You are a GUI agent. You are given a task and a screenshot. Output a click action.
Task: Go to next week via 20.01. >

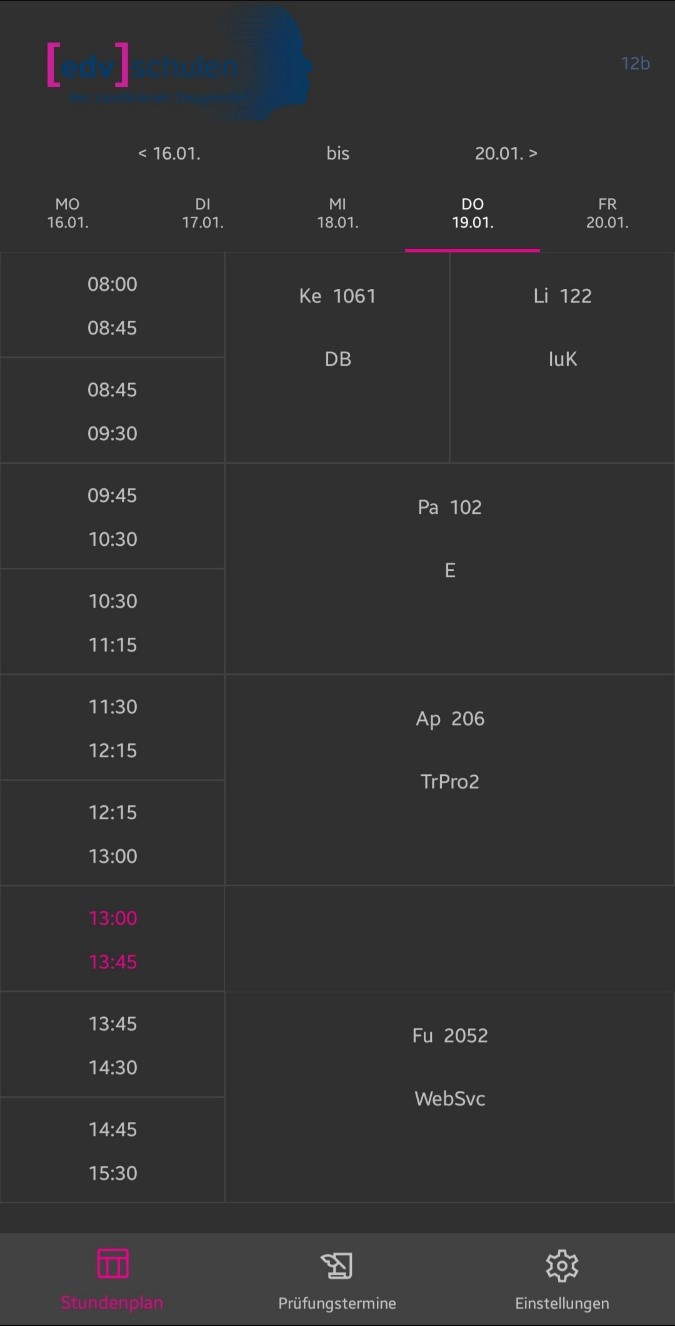(506, 153)
